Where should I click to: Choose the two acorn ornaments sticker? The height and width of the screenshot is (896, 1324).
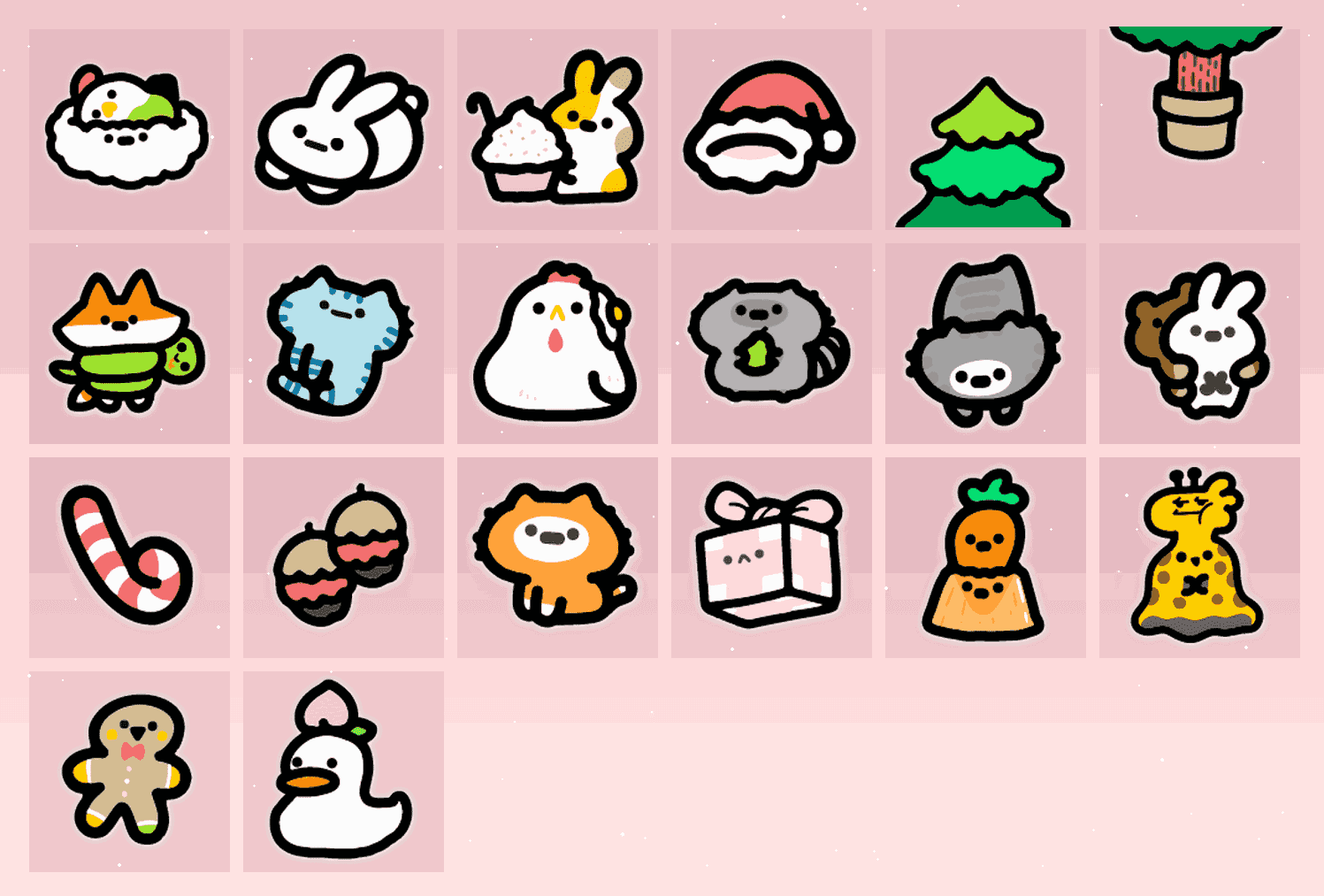tap(343, 558)
